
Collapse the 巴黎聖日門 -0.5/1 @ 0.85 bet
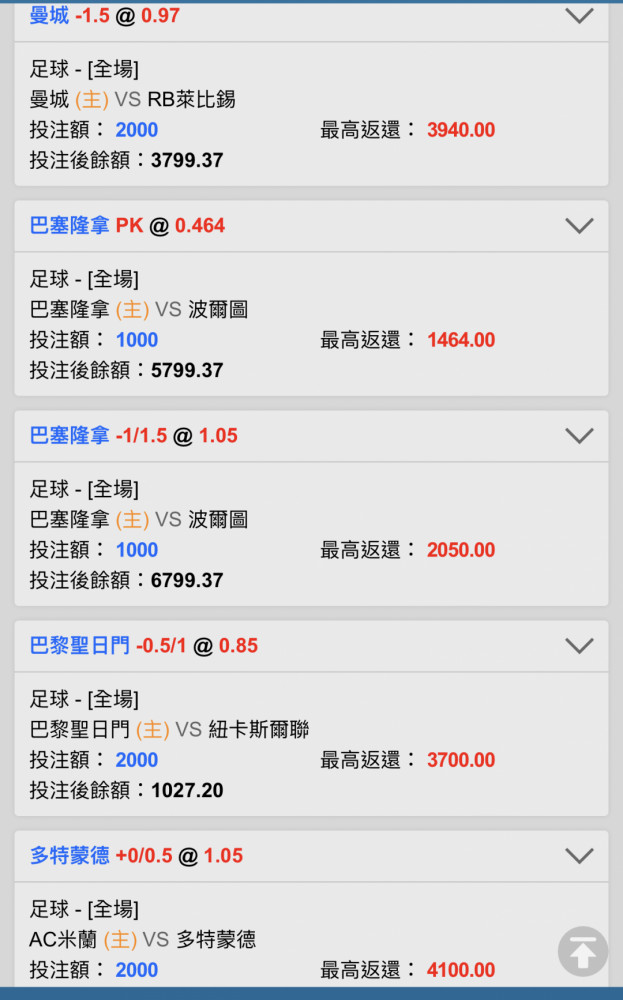coord(579,645)
